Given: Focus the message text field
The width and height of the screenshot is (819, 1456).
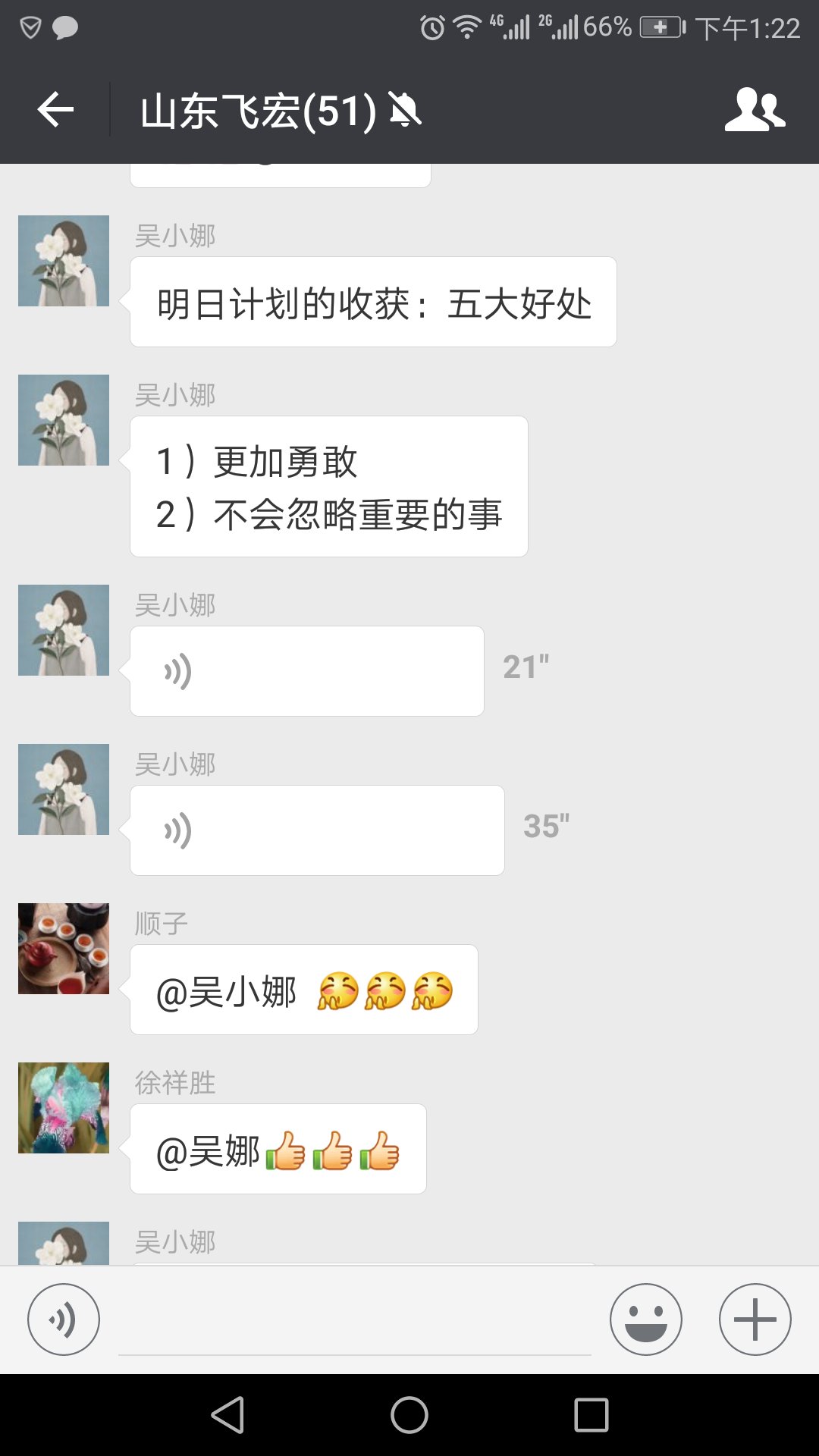Looking at the screenshot, I should tap(355, 1321).
